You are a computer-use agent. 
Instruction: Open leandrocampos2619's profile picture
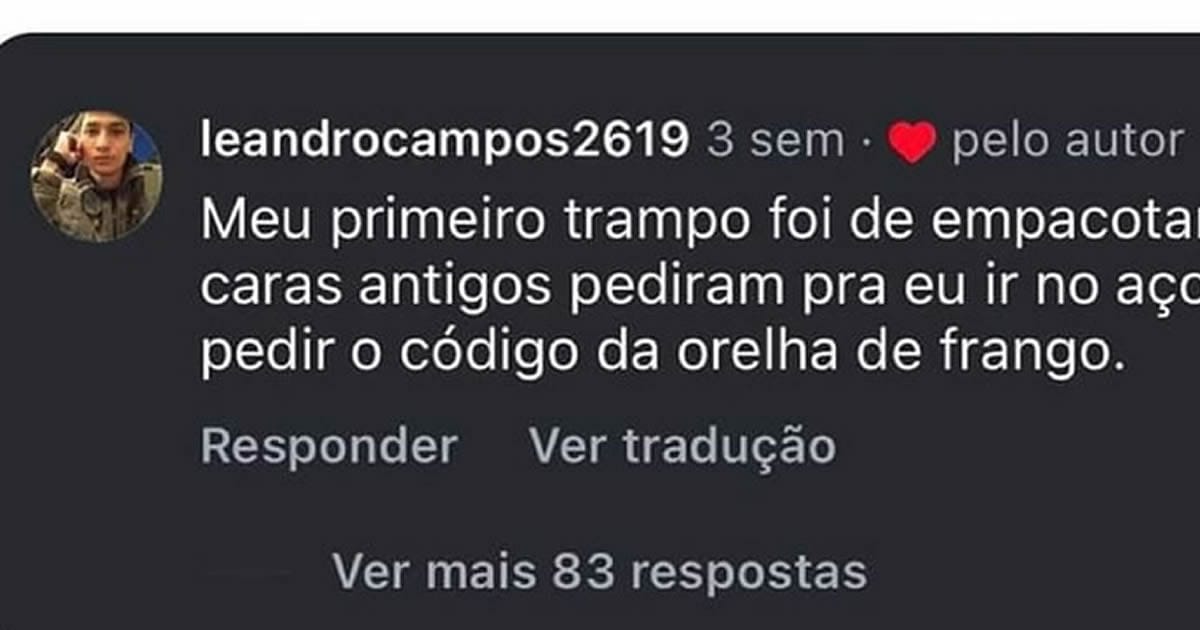[x=96, y=176]
